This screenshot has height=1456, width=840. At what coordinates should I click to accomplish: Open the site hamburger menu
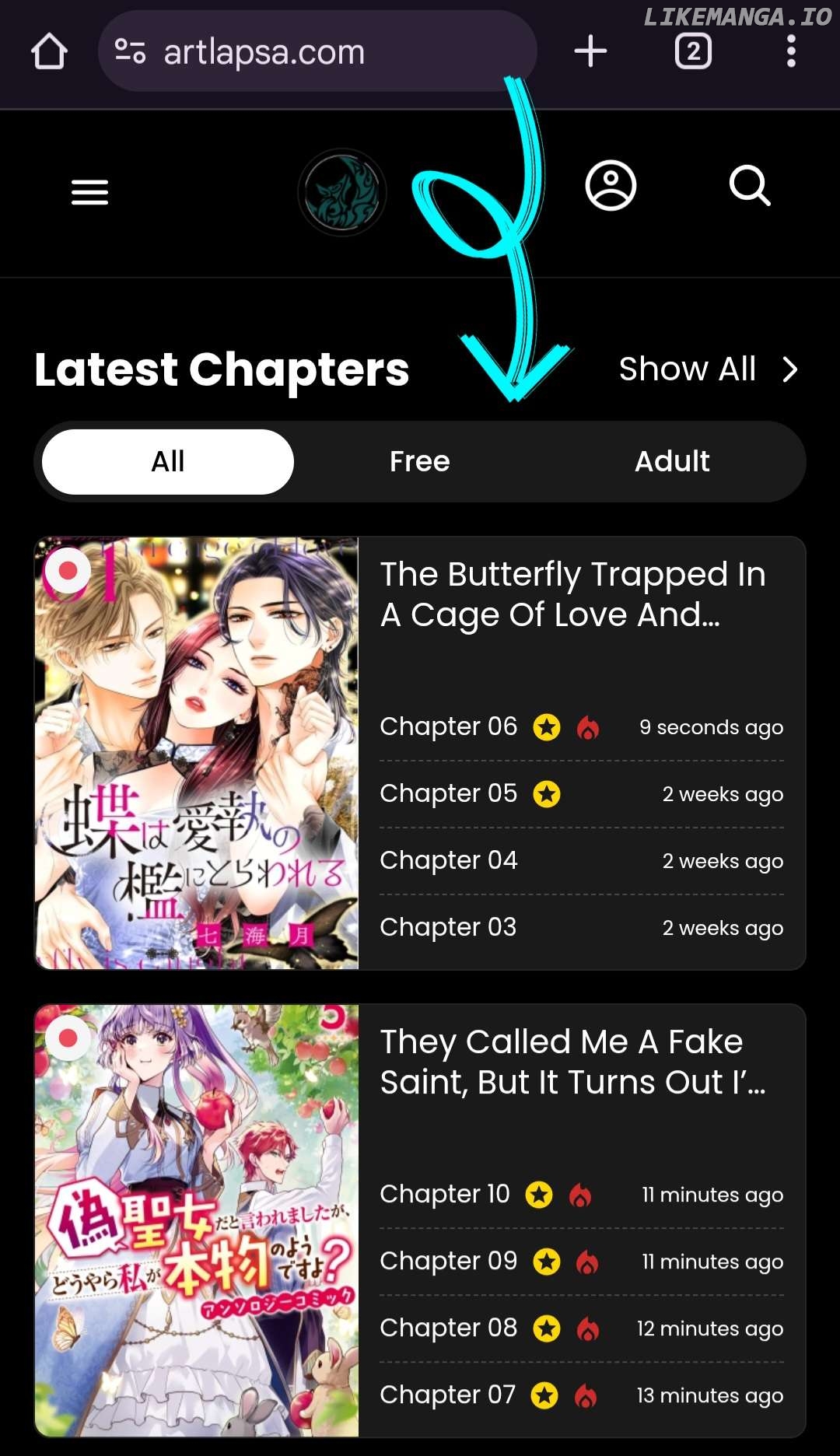(89, 192)
